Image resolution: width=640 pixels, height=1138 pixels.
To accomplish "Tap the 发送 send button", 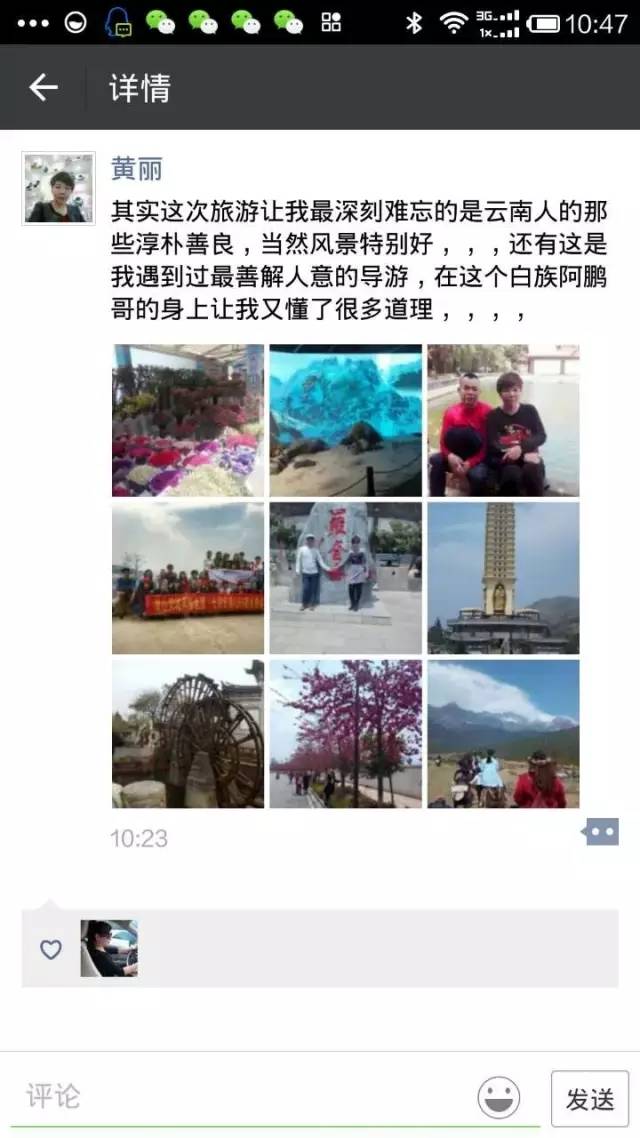I will tap(589, 1099).
